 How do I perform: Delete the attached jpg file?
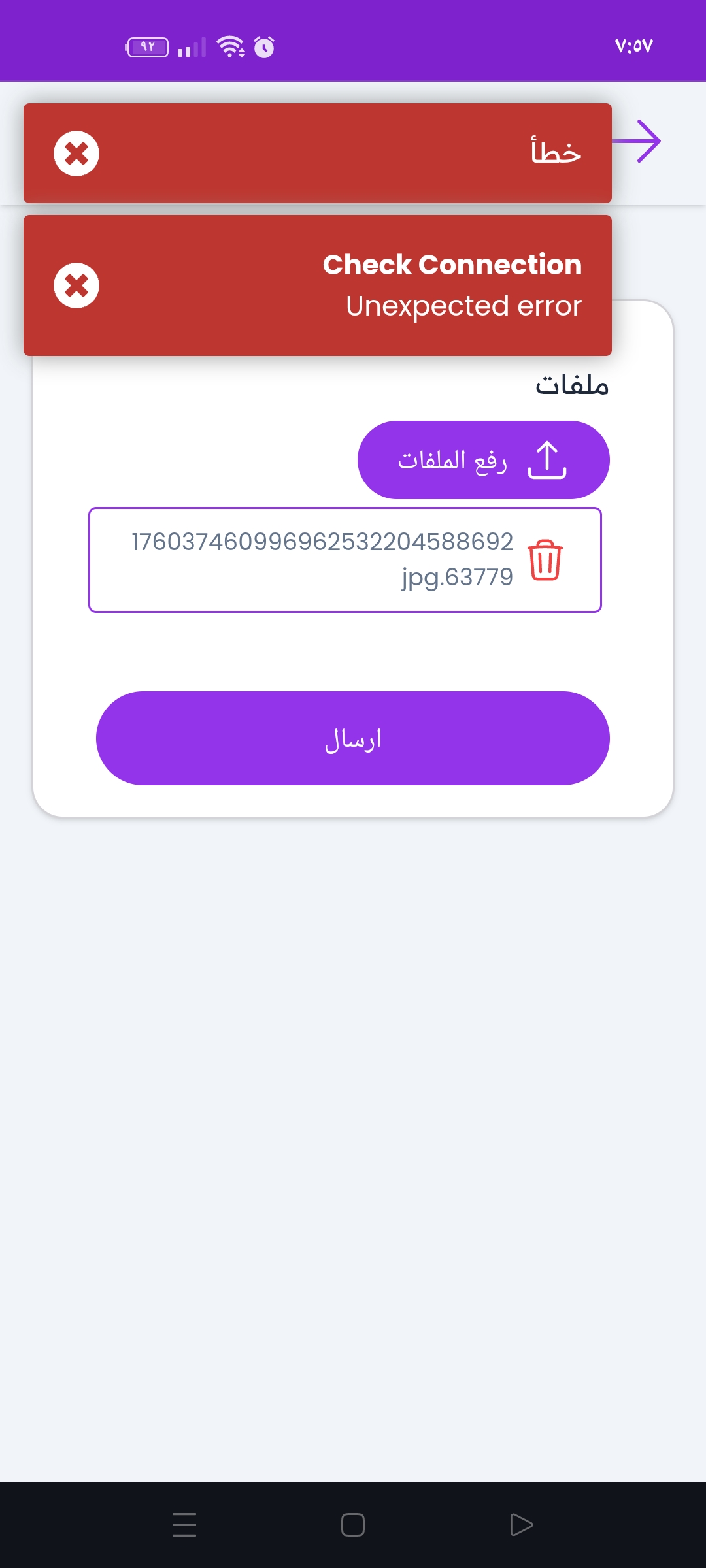click(x=545, y=560)
